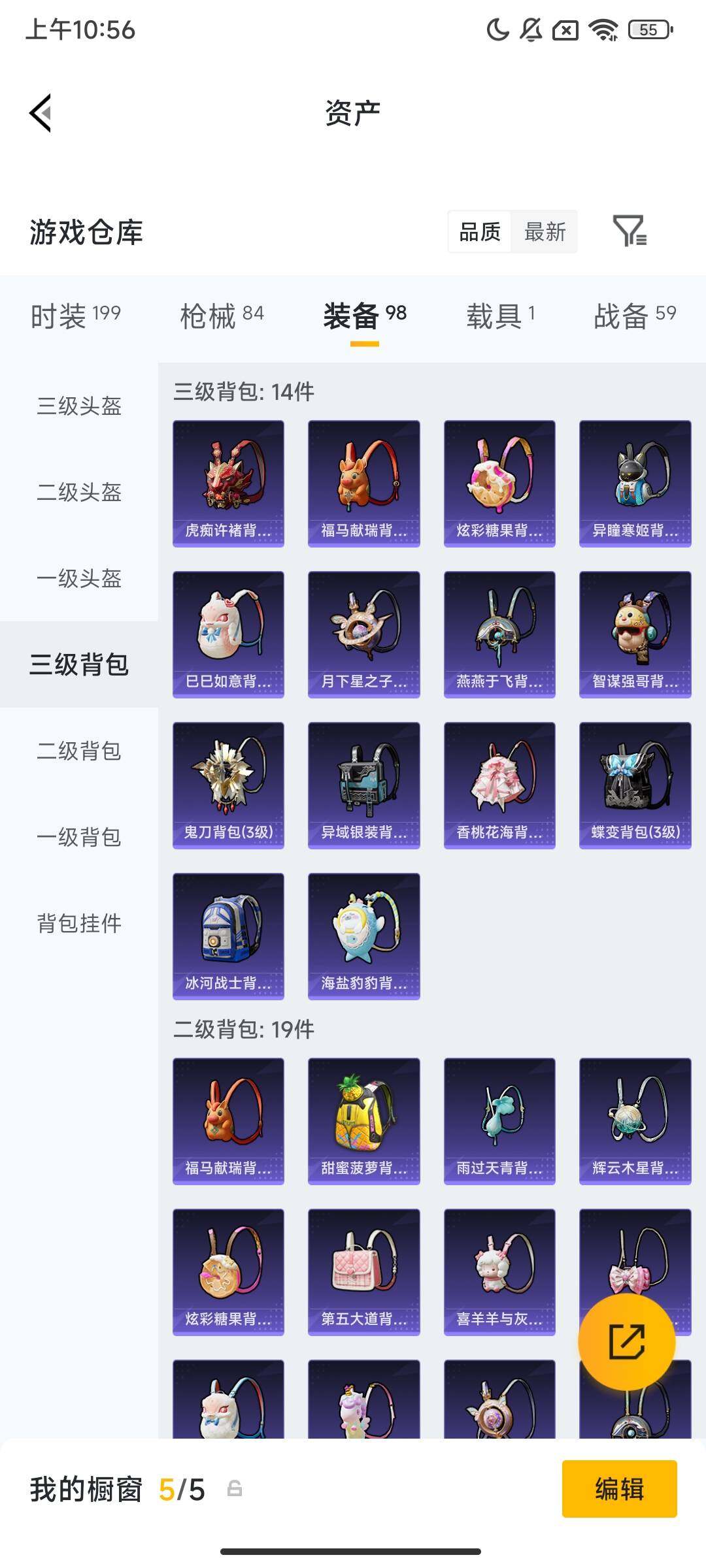706x1568 pixels.
Task: Switch sorting to 最新
Action: [545, 232]
